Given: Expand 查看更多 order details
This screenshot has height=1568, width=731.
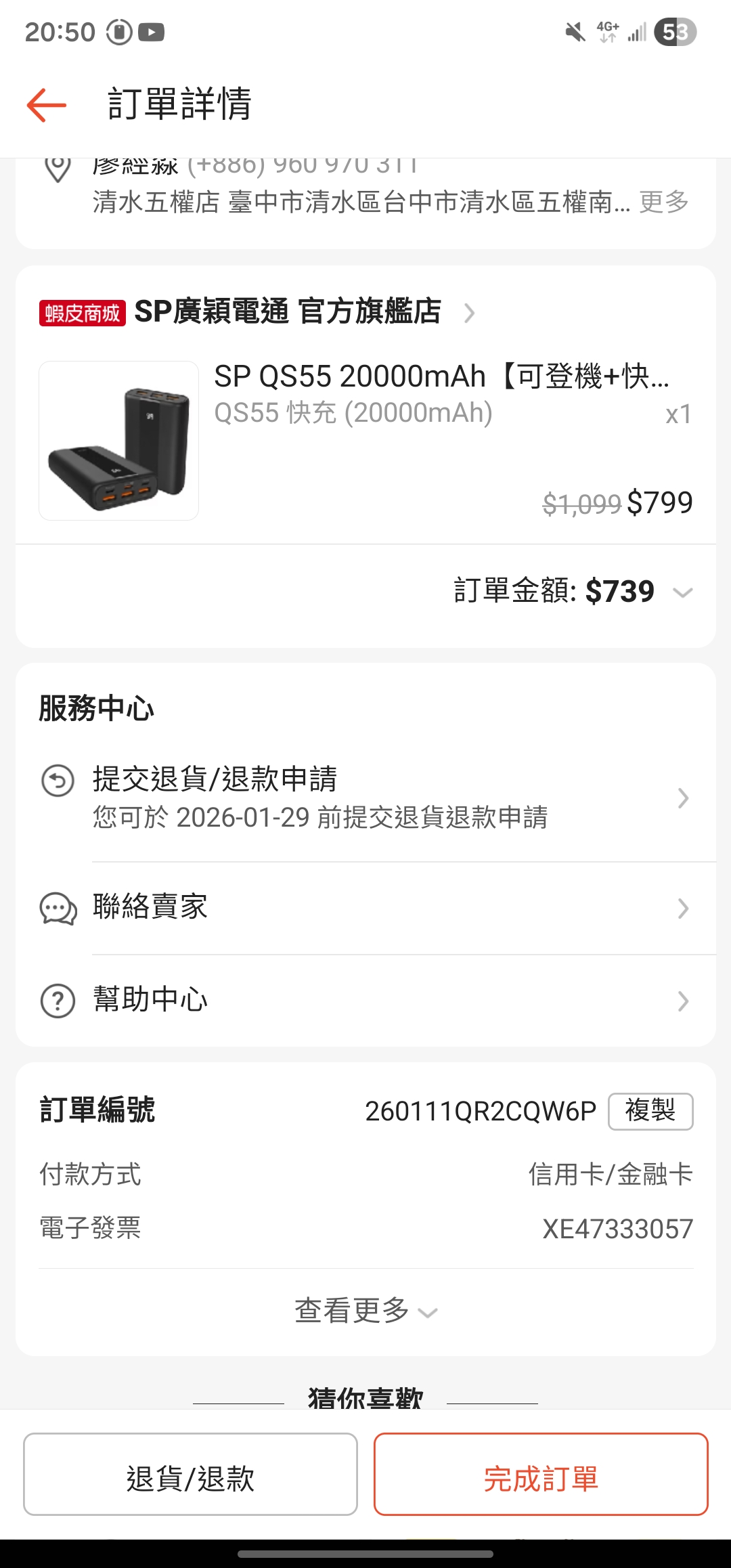Looking at the screenshot, I should click(x=365, y=1311).
